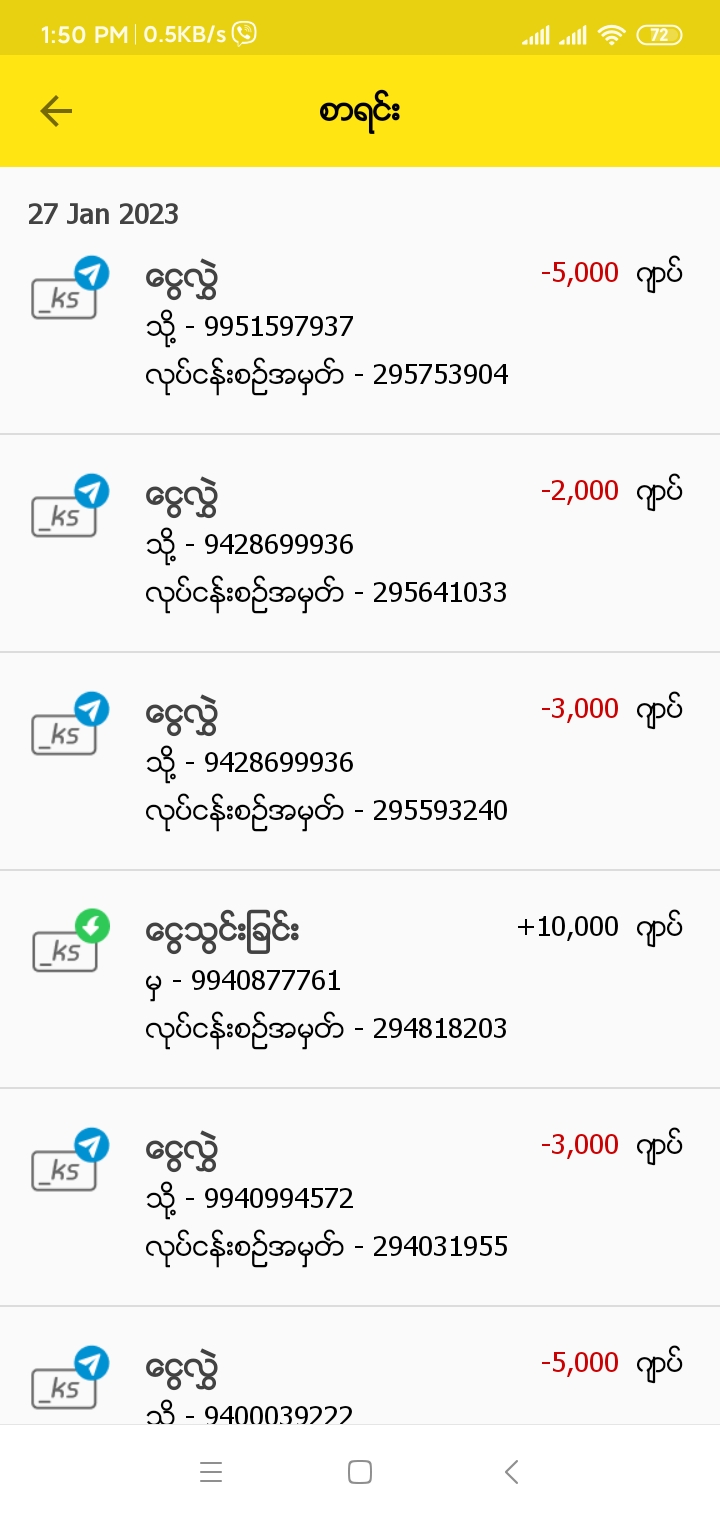View the transfer with transaction number 295641033

(x=360, y=543)
